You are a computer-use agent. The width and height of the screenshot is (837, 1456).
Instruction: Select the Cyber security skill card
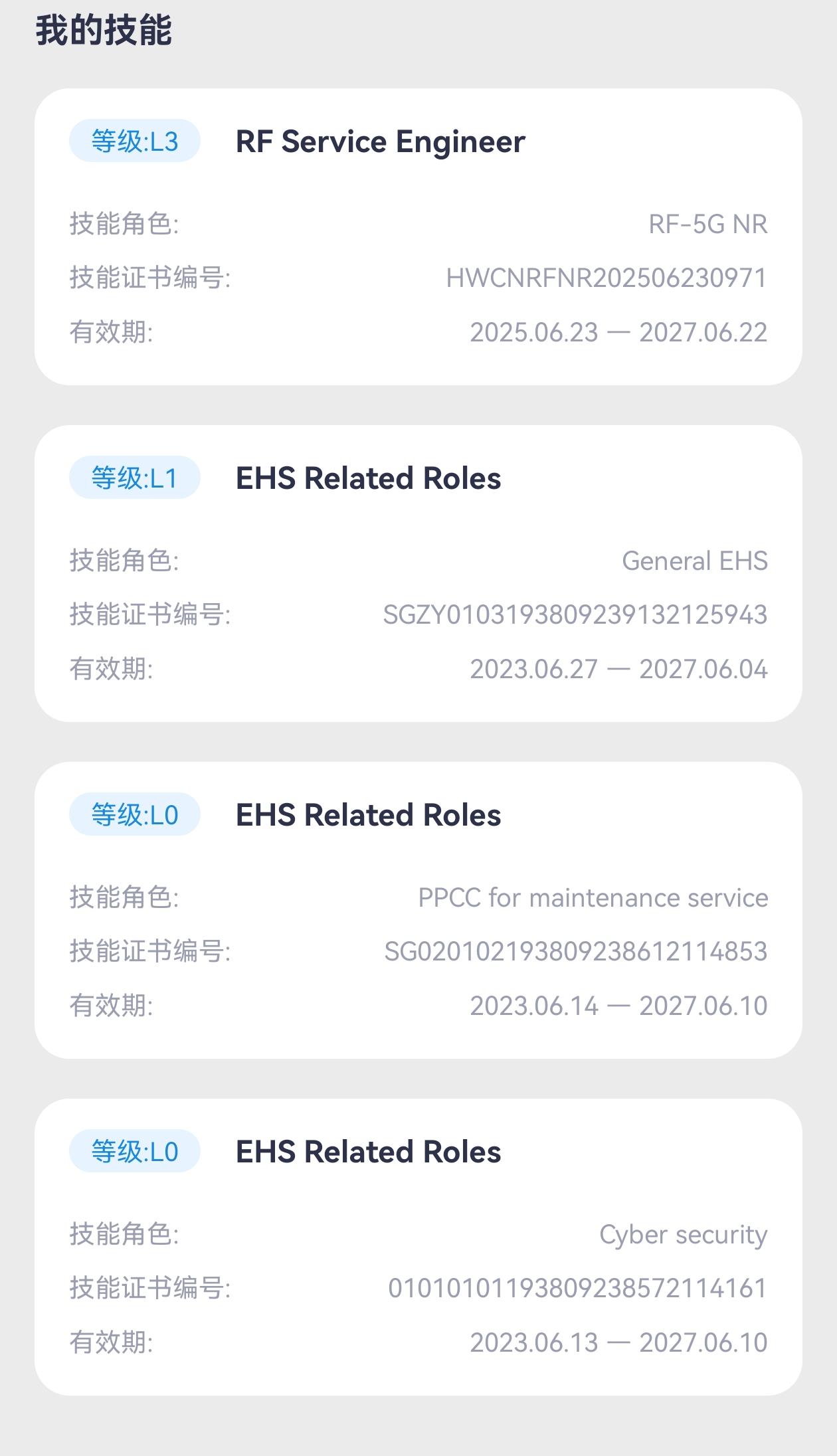pos(418,1247)
